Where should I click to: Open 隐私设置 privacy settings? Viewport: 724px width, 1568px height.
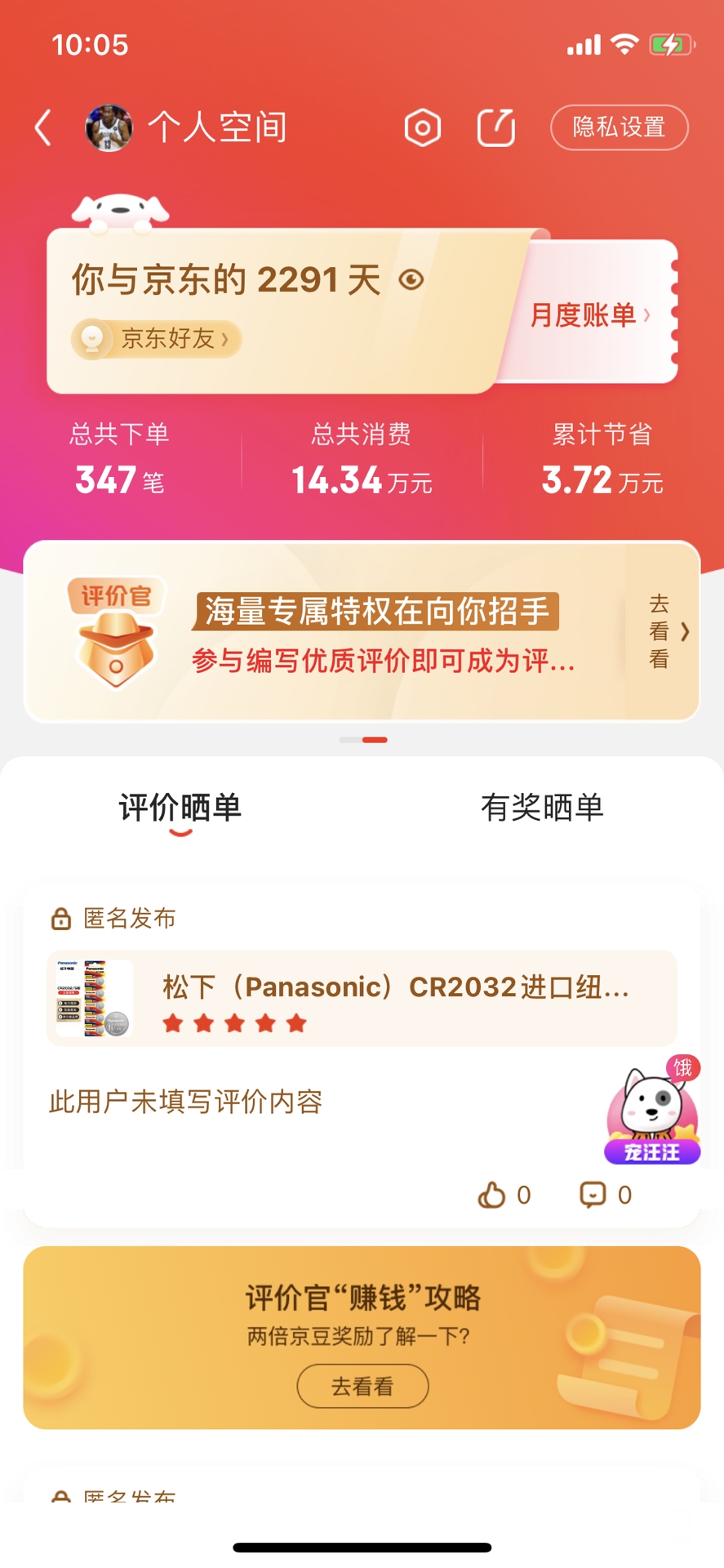coord(619,127)
